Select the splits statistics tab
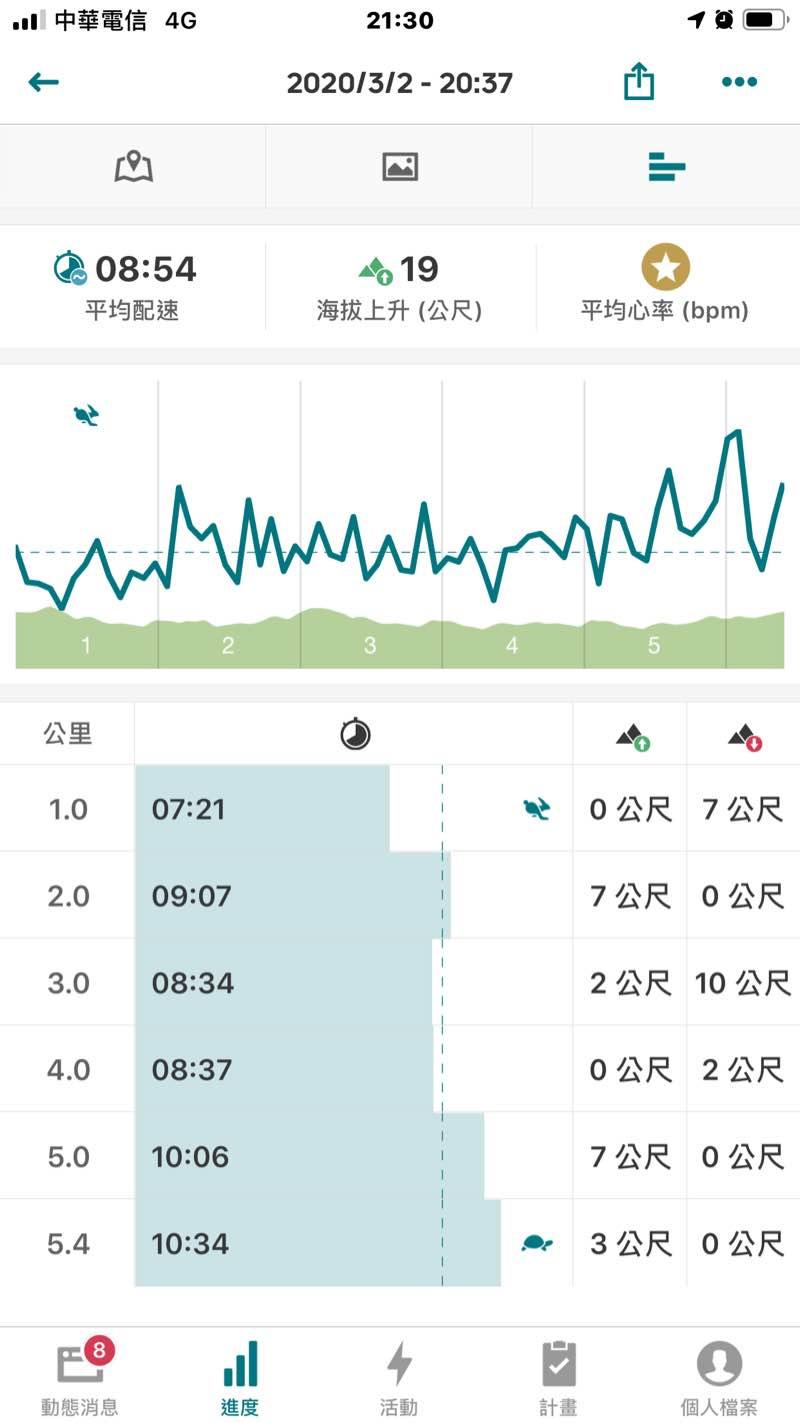800x1423 pixels. point(666,167)
